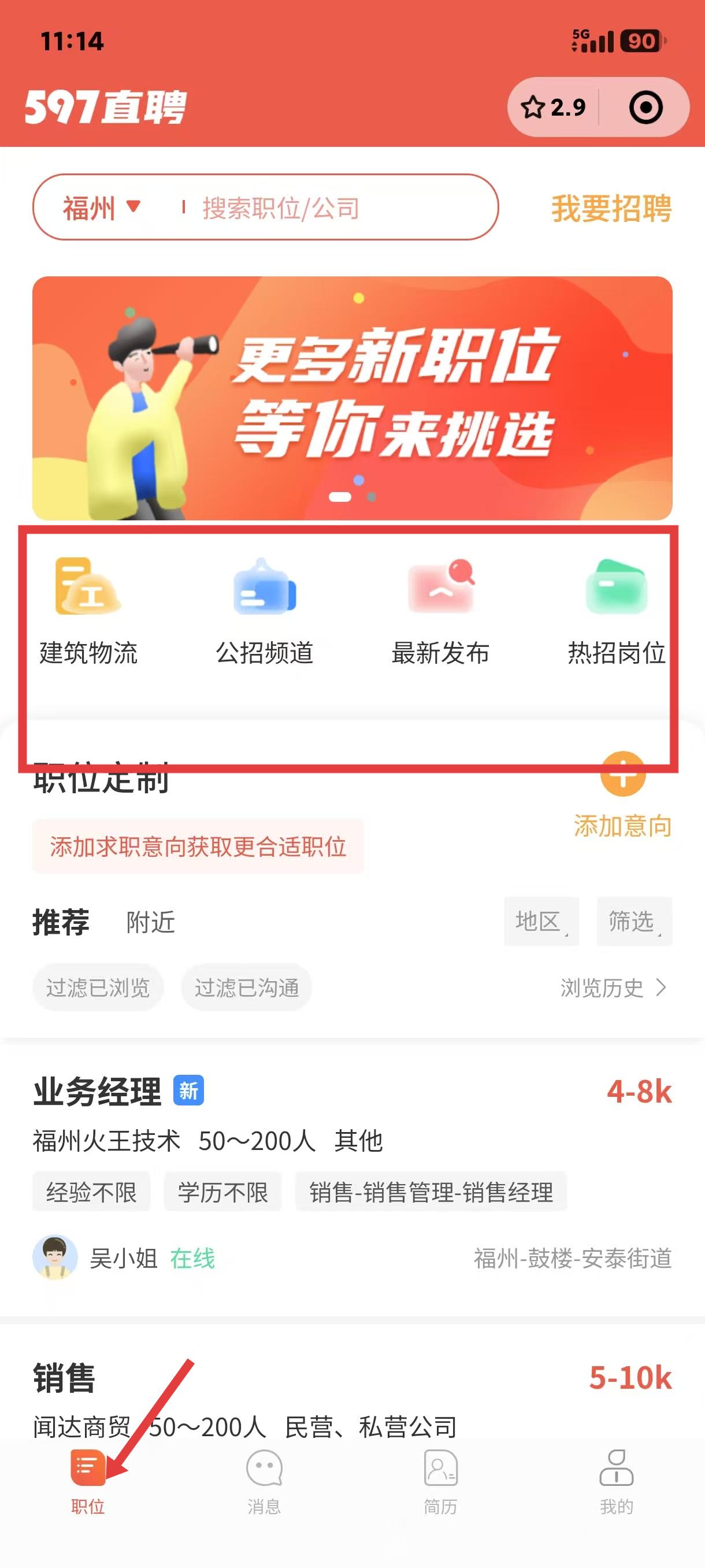This screenshot has width=705, height=1568.
Task: View 浏览历史 browsing history
Action: pos(613,987)
